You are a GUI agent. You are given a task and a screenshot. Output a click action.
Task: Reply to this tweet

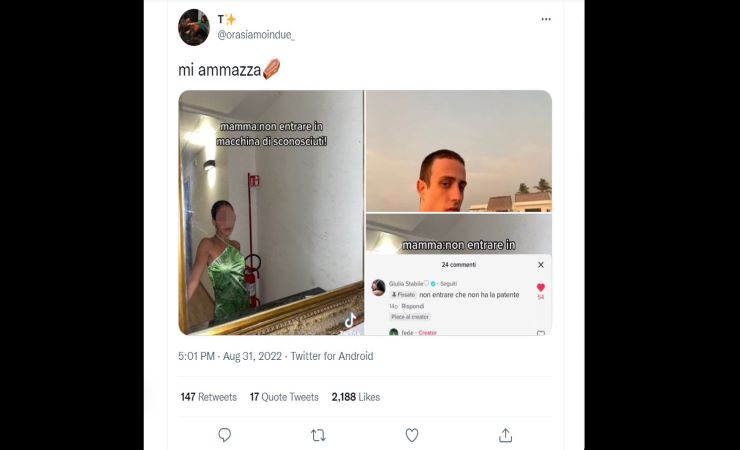coord(225,435)
